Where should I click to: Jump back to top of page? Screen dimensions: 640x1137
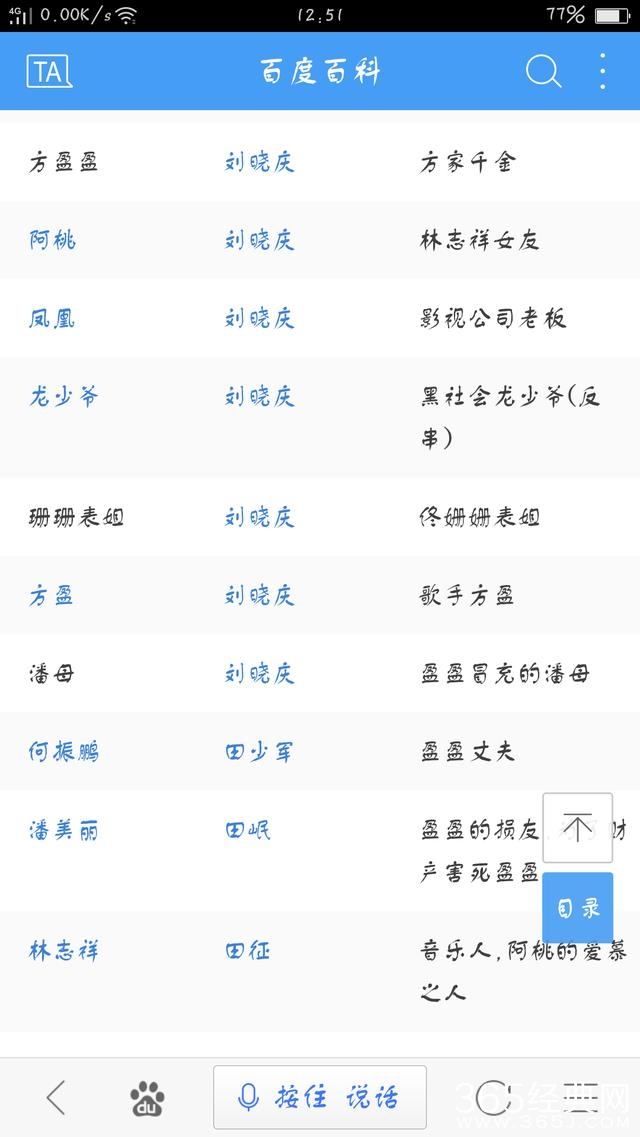point(578,827)
